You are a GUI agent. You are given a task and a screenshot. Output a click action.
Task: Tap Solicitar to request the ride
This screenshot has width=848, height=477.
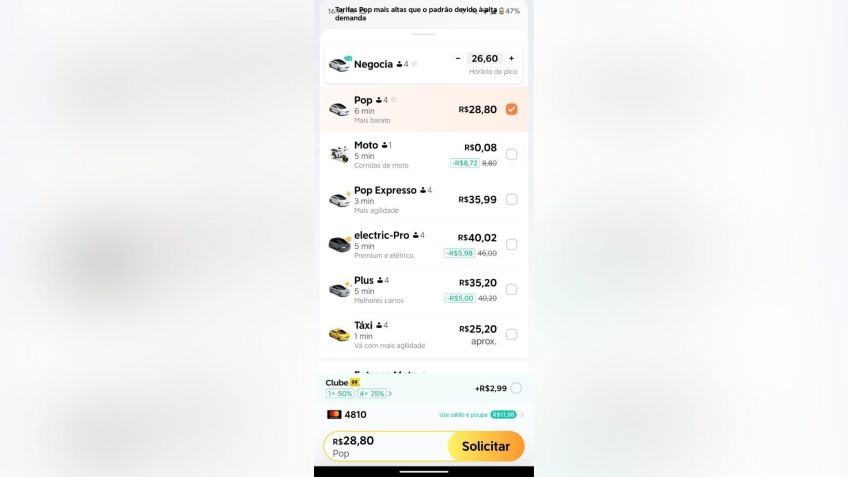coord(485,446)
